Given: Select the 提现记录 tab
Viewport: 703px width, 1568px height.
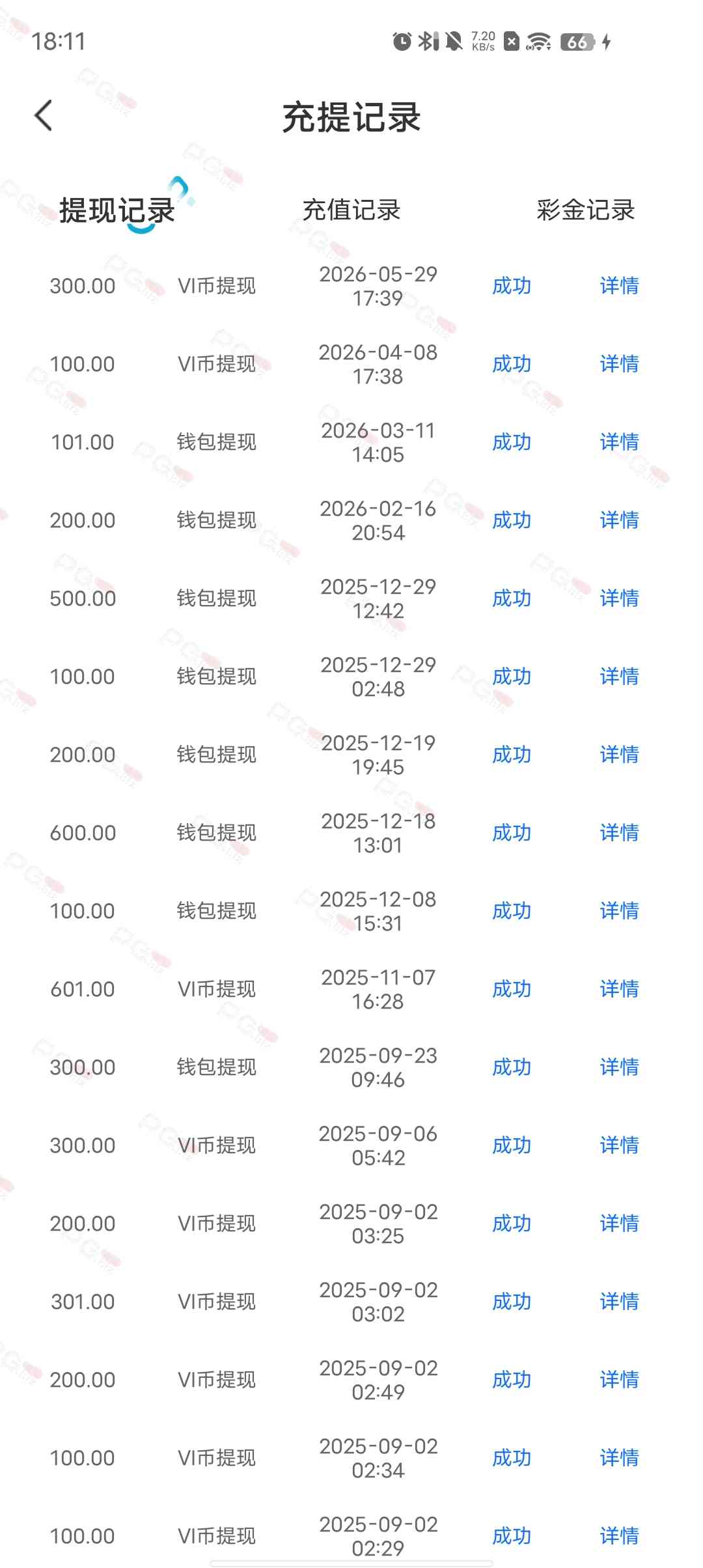Looking at the screenshot, I should click(117, 210).
